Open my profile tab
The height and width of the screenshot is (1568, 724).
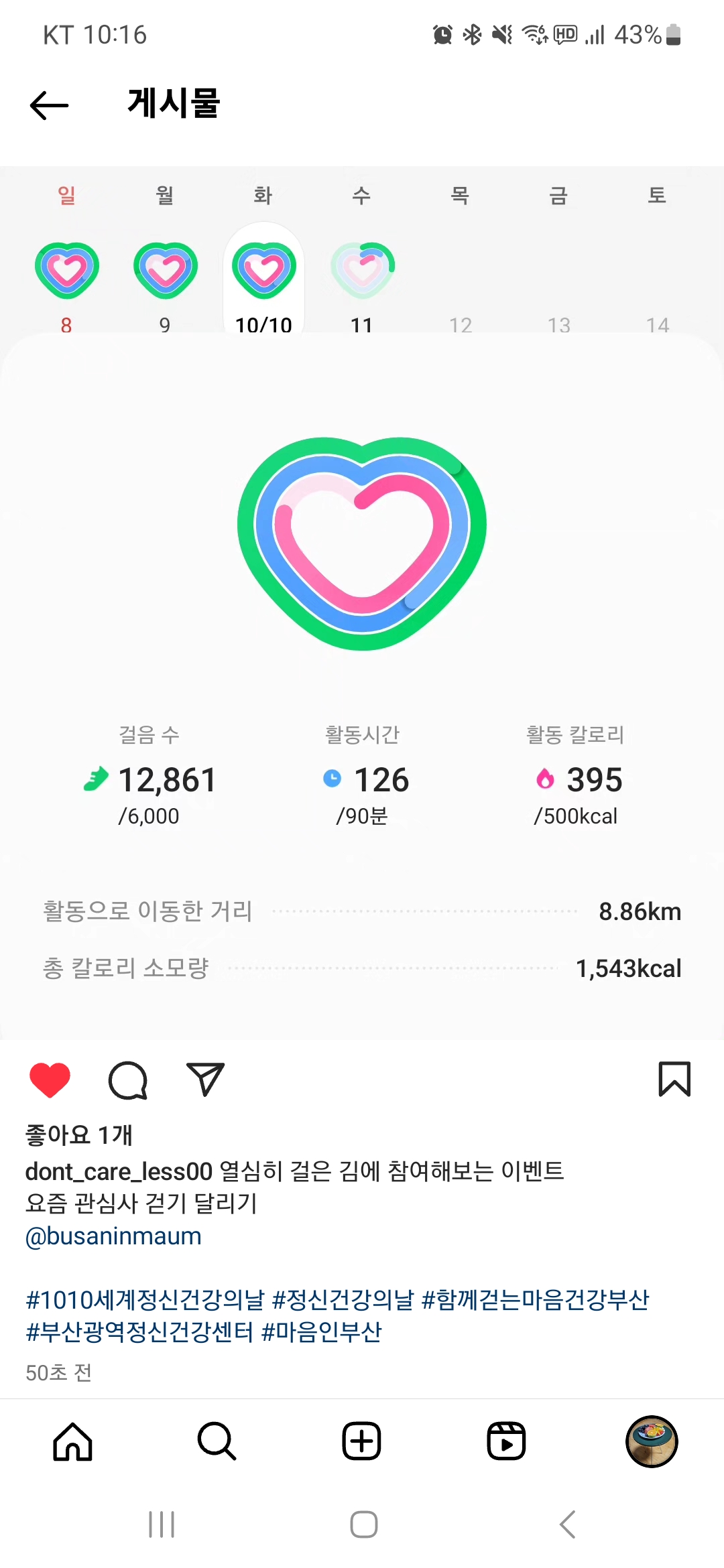(651, 1441)
